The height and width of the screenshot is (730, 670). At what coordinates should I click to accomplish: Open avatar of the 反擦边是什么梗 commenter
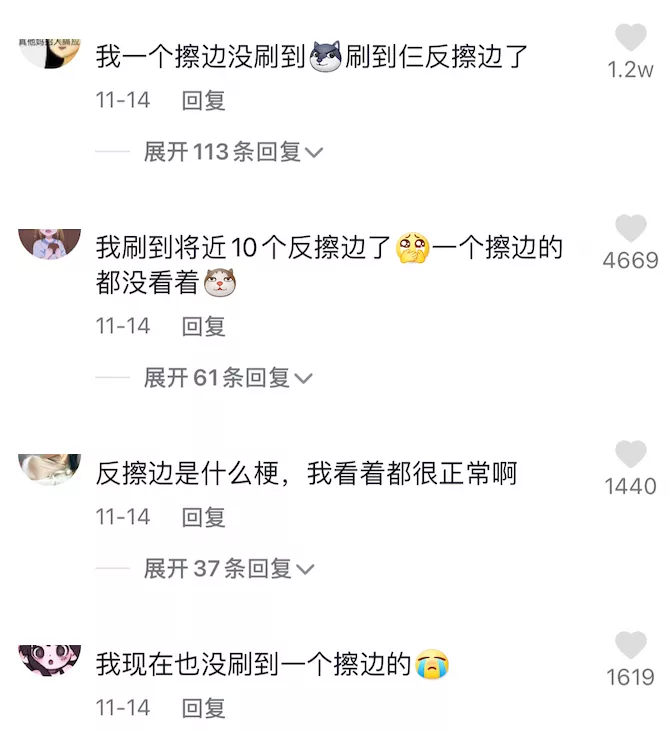click(49, 469)
